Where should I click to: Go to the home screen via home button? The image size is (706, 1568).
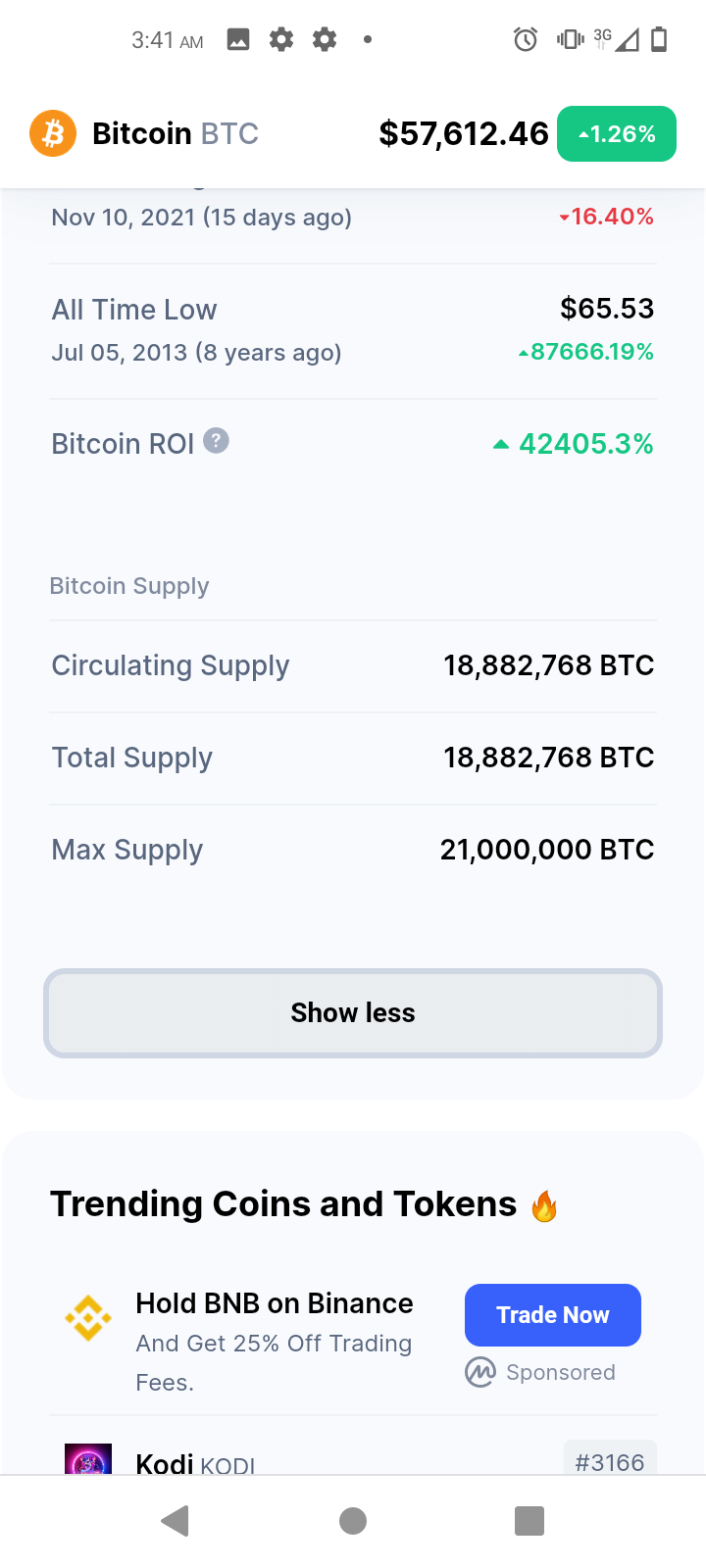tap(353, 1521)
